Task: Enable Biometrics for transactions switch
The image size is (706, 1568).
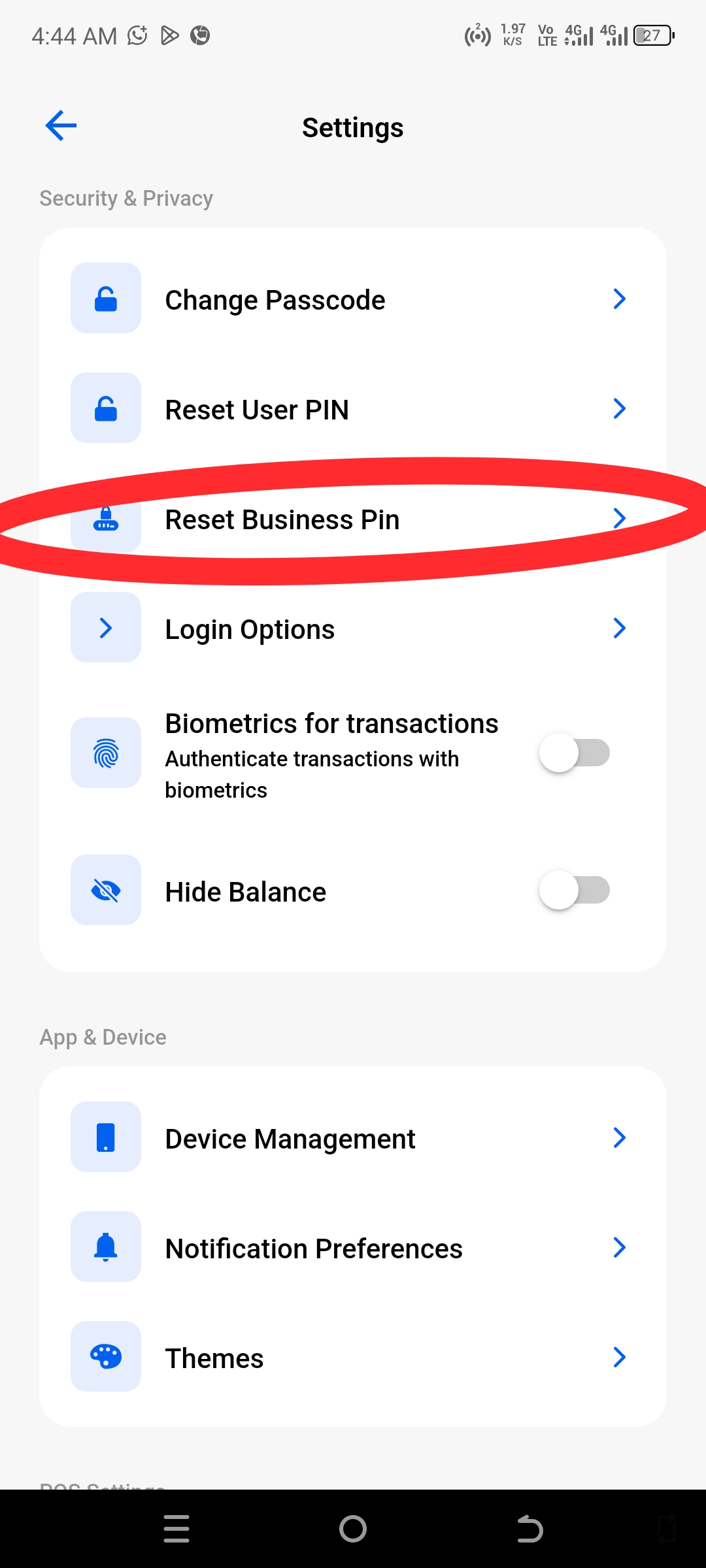Action: click(574, 753)
